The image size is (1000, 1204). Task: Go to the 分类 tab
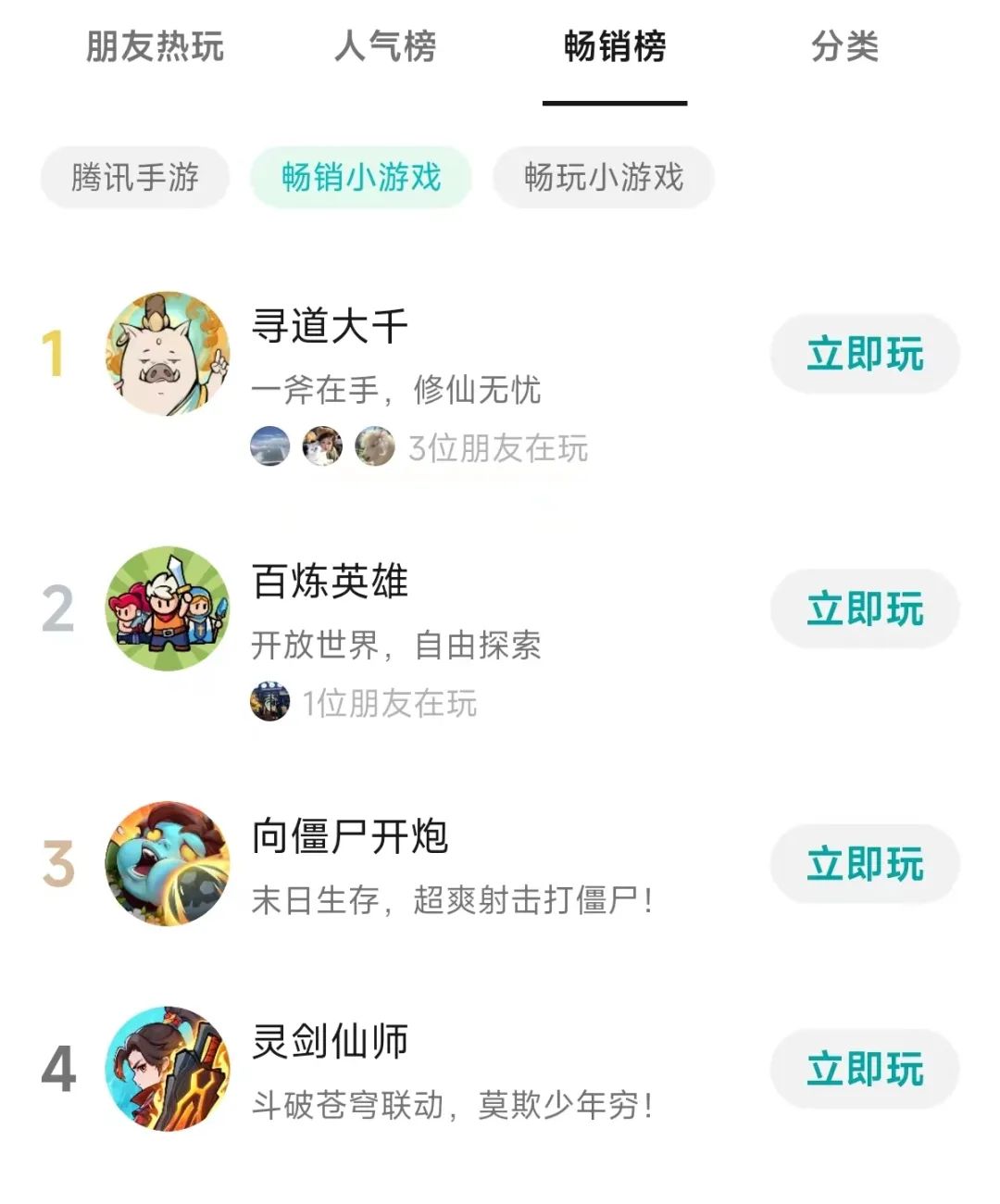pos(844,46)
